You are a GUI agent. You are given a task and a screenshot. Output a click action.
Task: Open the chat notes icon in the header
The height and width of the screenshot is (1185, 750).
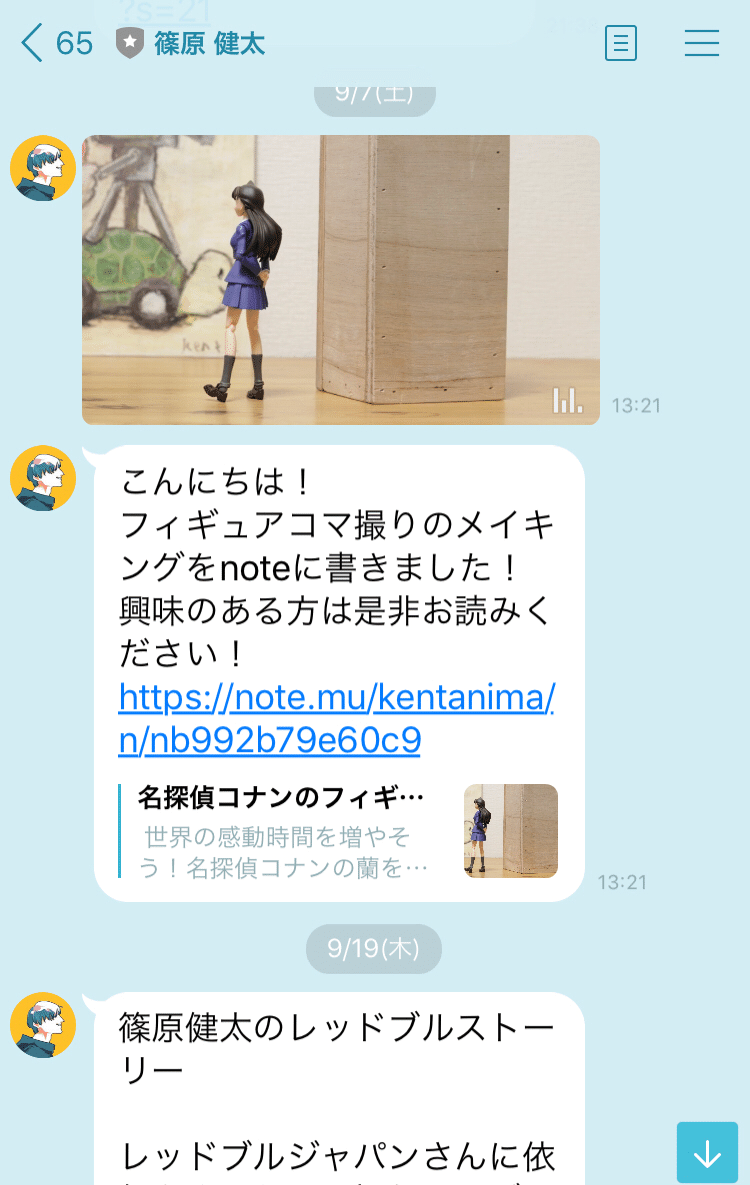(x=620, y=43)
